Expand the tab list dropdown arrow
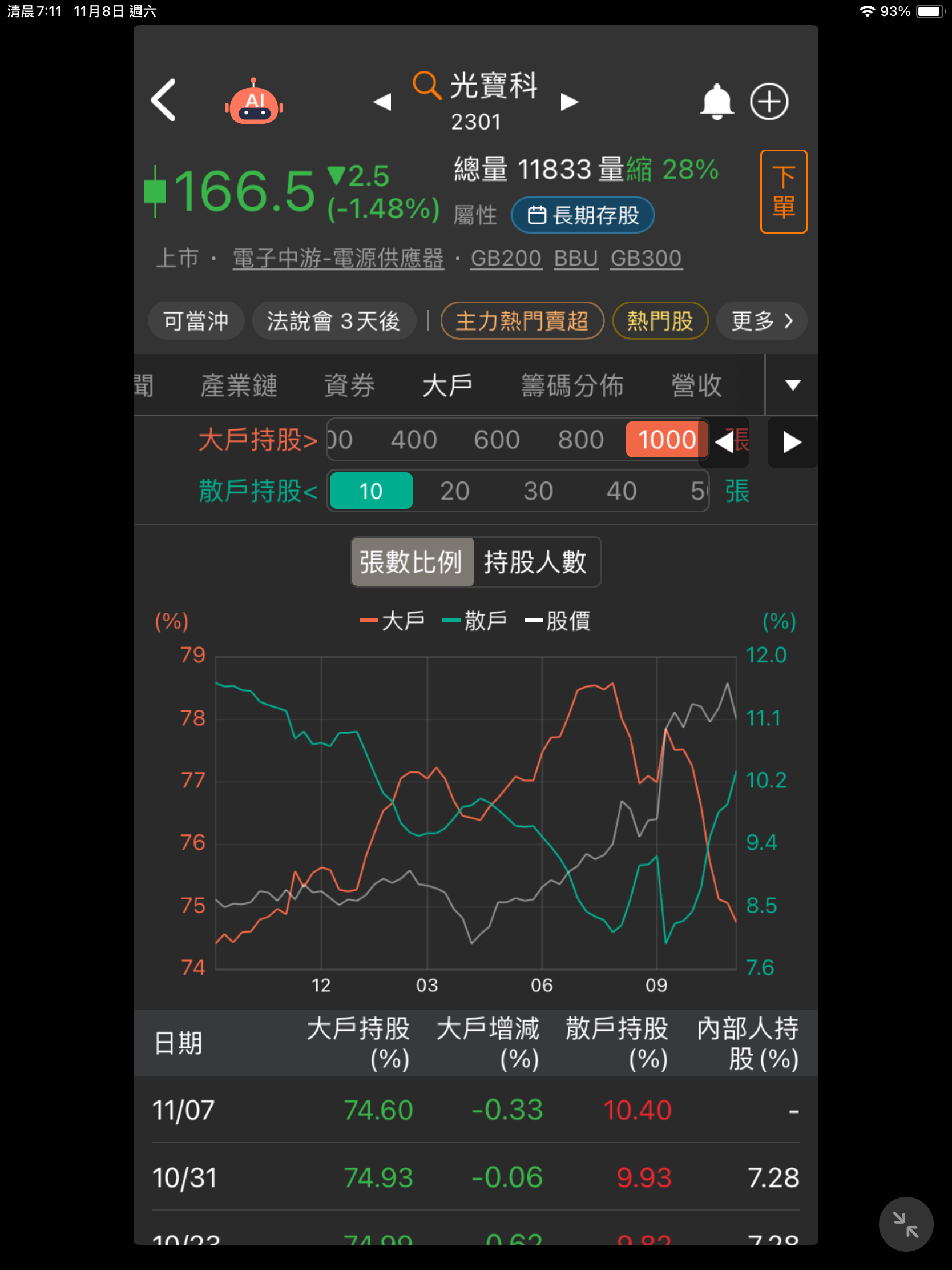 (792, 385)
